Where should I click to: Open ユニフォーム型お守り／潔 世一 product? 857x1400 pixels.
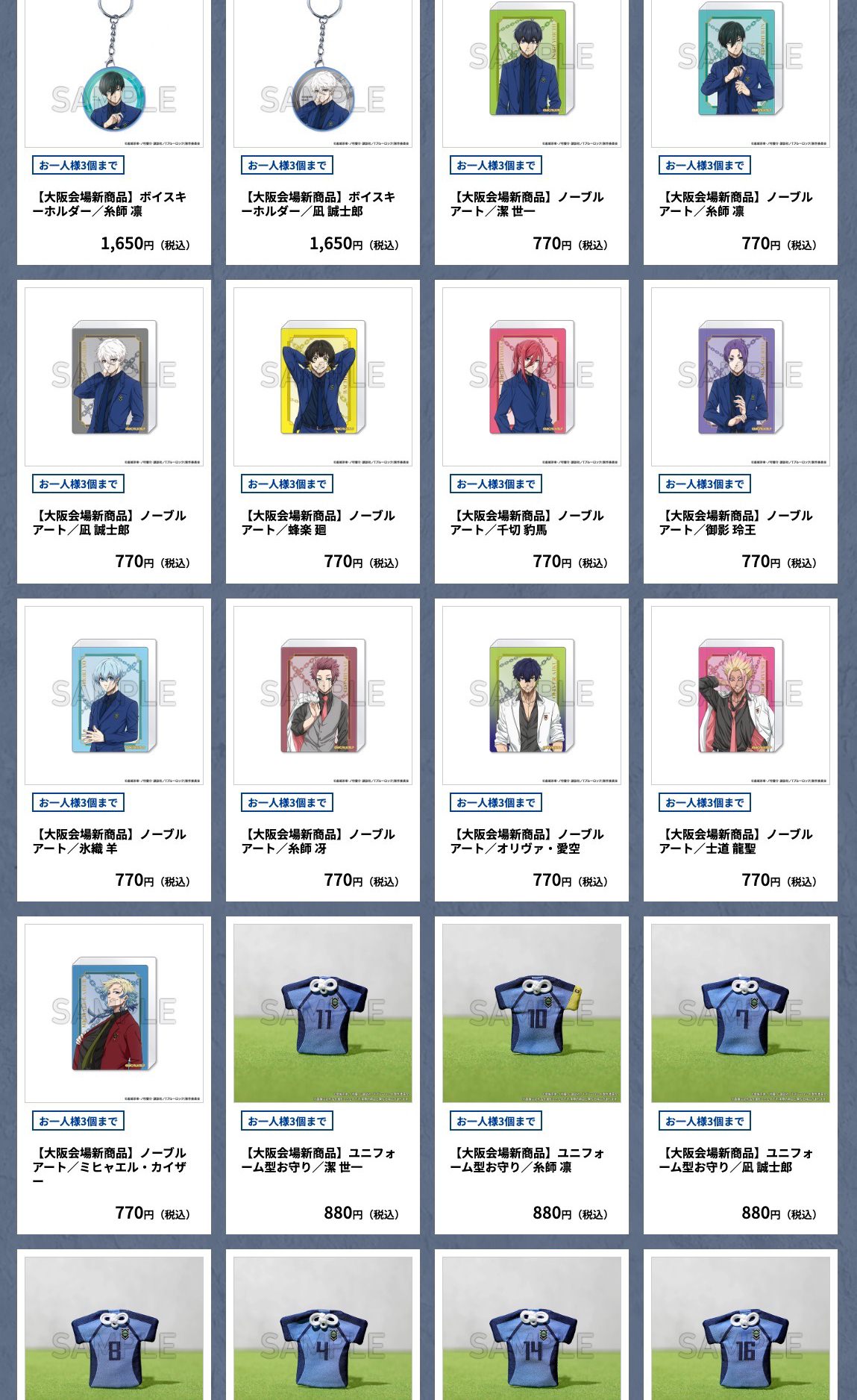pyautogui.click(x=322, y=1013)
